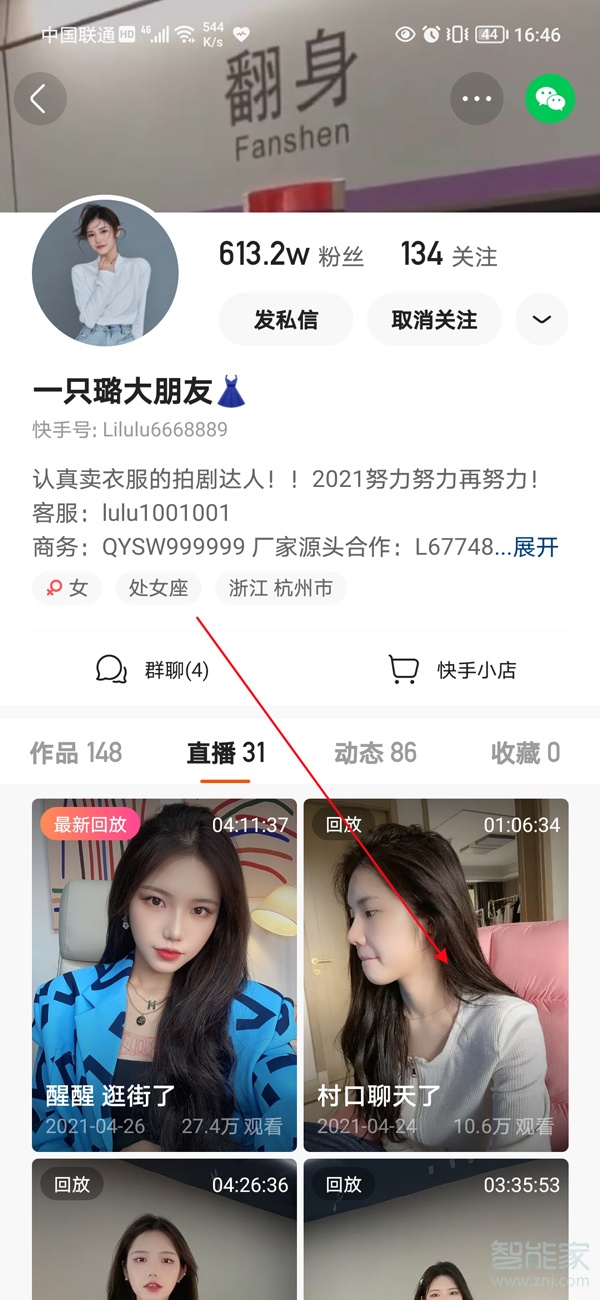Screen dimensions: 600x1300
Task: Open the 03:35:53 replay video
Action: pyautogui.click(x=436, y=1230)
